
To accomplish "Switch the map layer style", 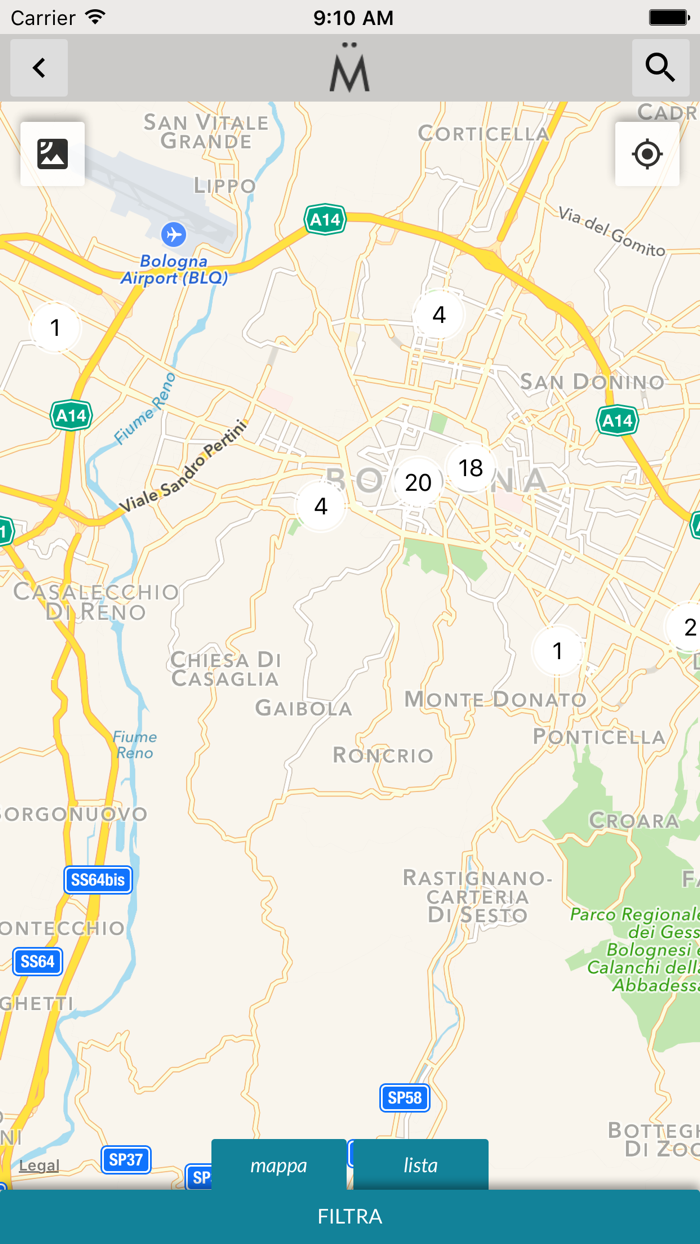I will tap(53, 154).
